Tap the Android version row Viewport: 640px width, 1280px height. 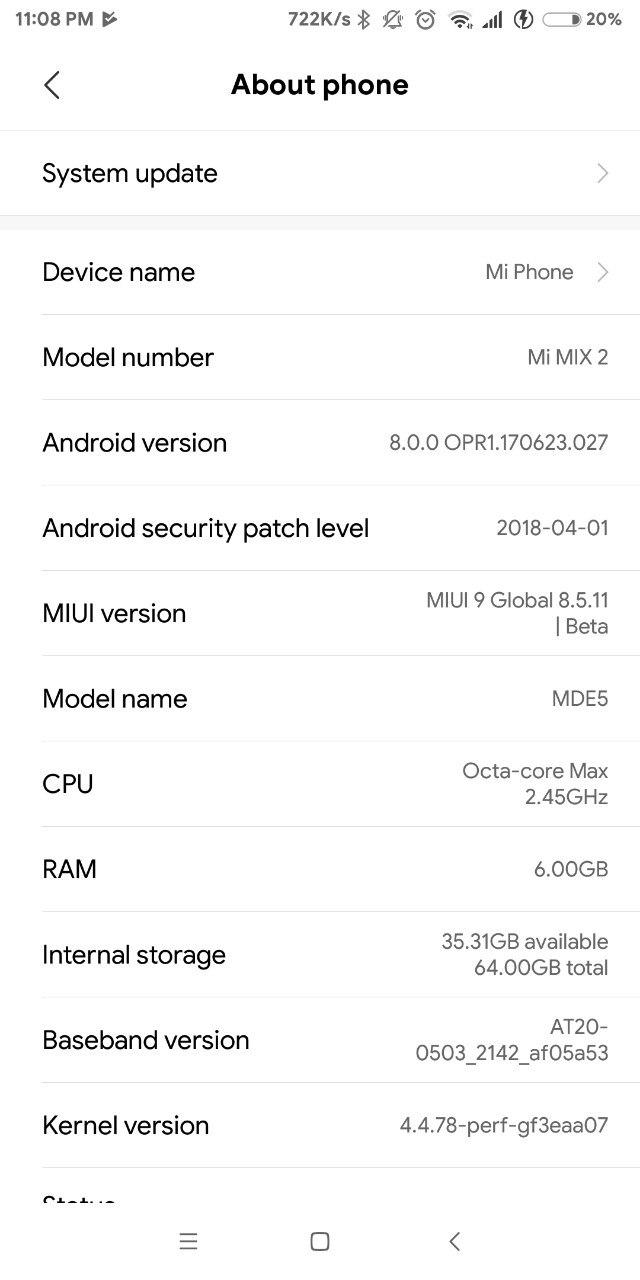pos(320,443)
